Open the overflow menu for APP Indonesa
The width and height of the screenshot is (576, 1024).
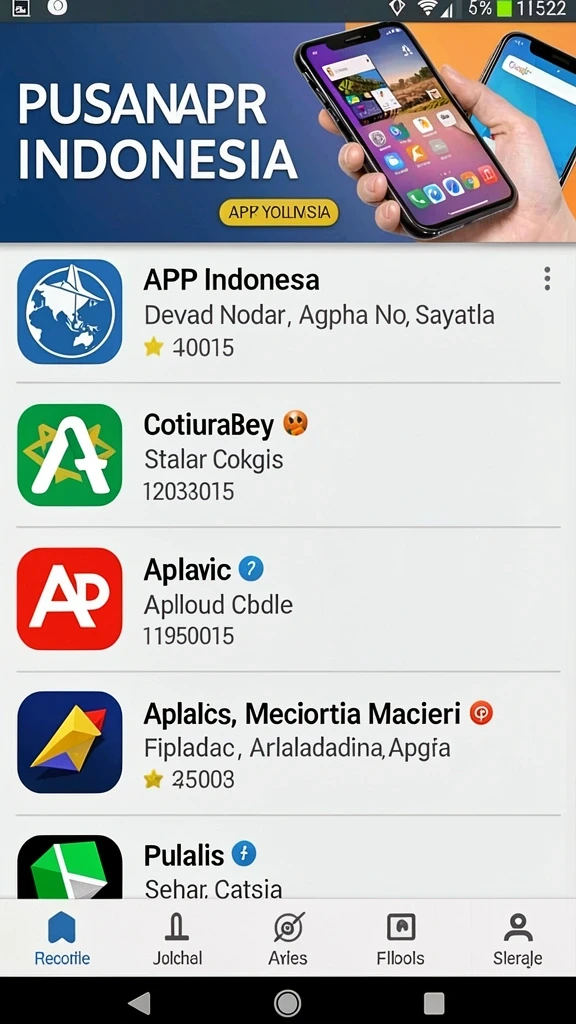(547, 279)
